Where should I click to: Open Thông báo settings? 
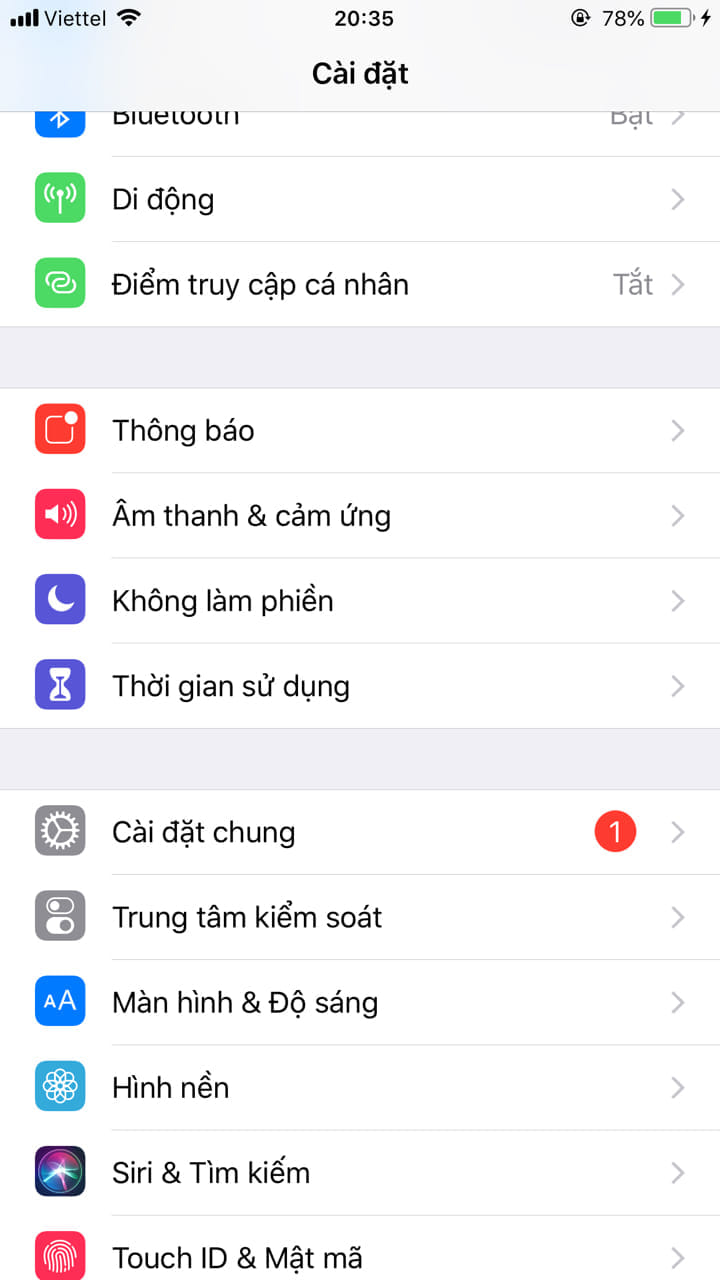[360, 431]
